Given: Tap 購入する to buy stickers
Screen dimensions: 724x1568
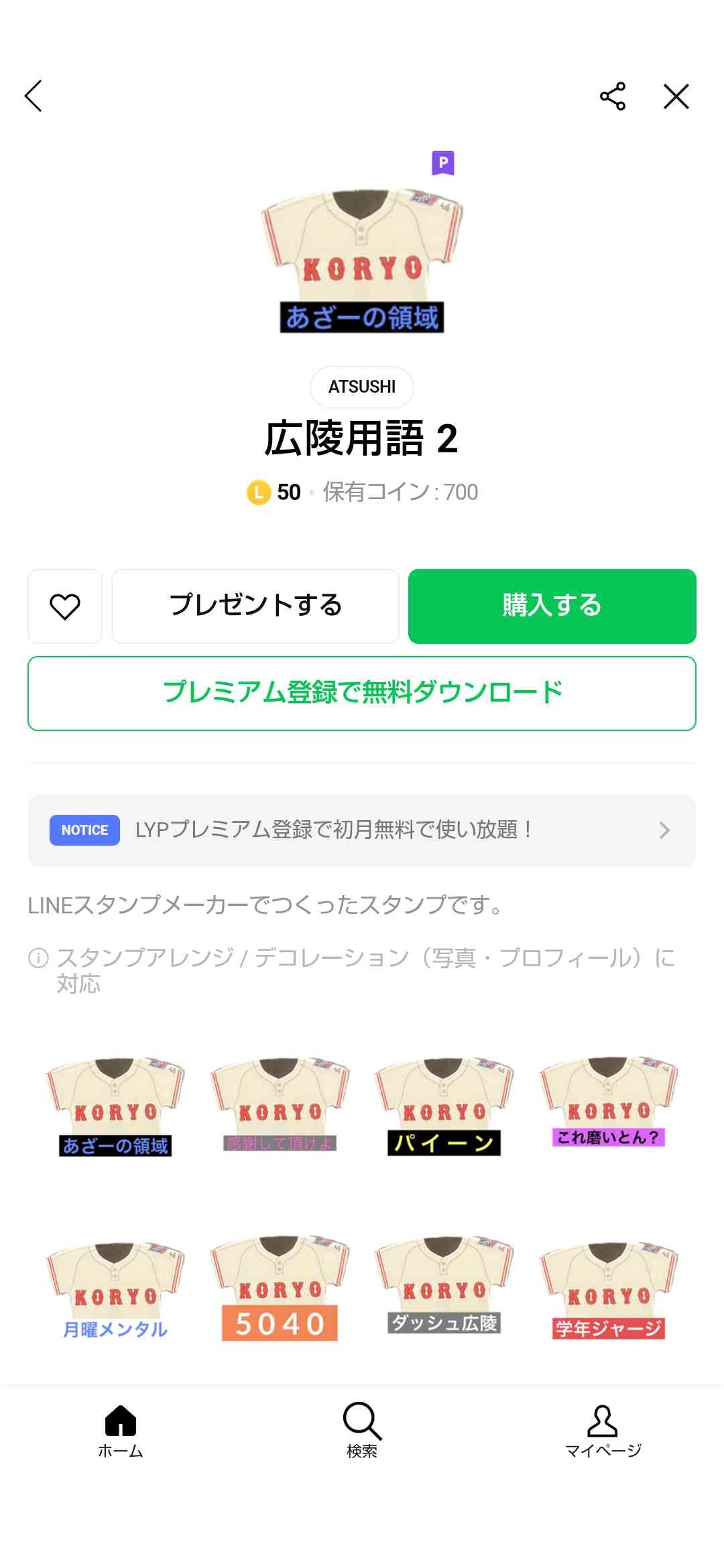Looking at the screenshot, I should 552,606.
